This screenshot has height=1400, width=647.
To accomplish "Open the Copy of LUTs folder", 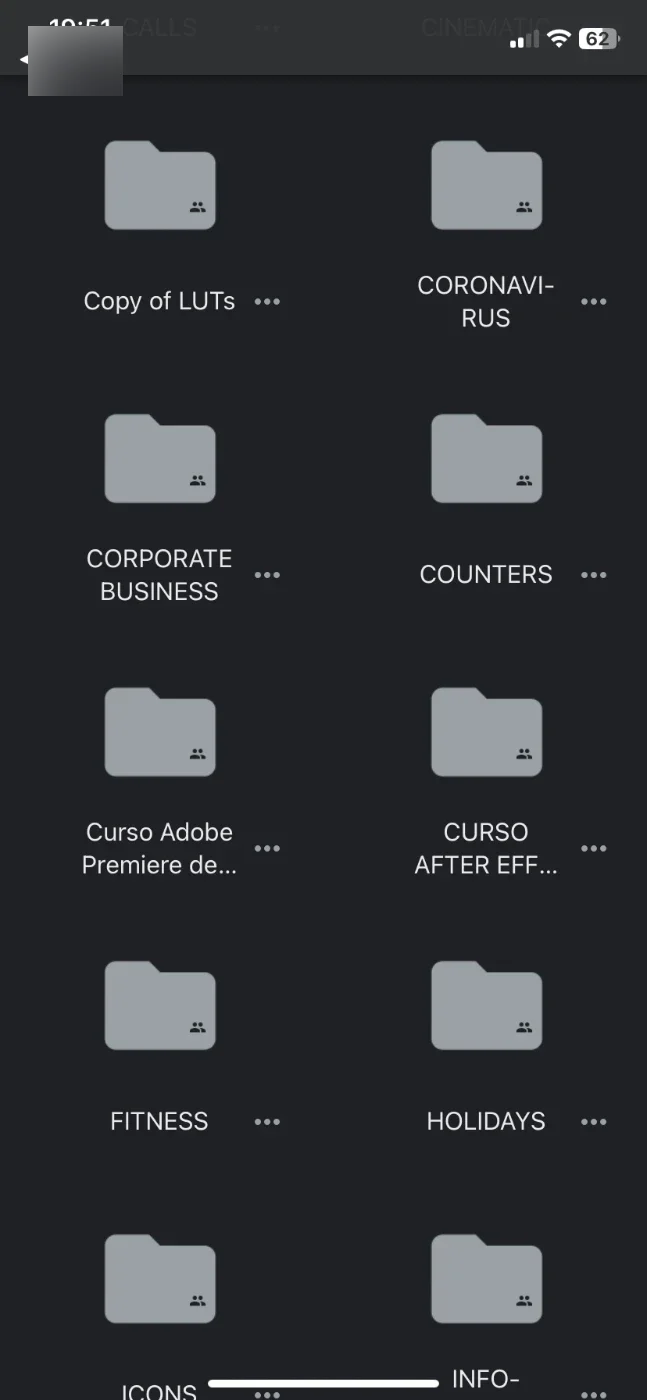I will point(160,186).
